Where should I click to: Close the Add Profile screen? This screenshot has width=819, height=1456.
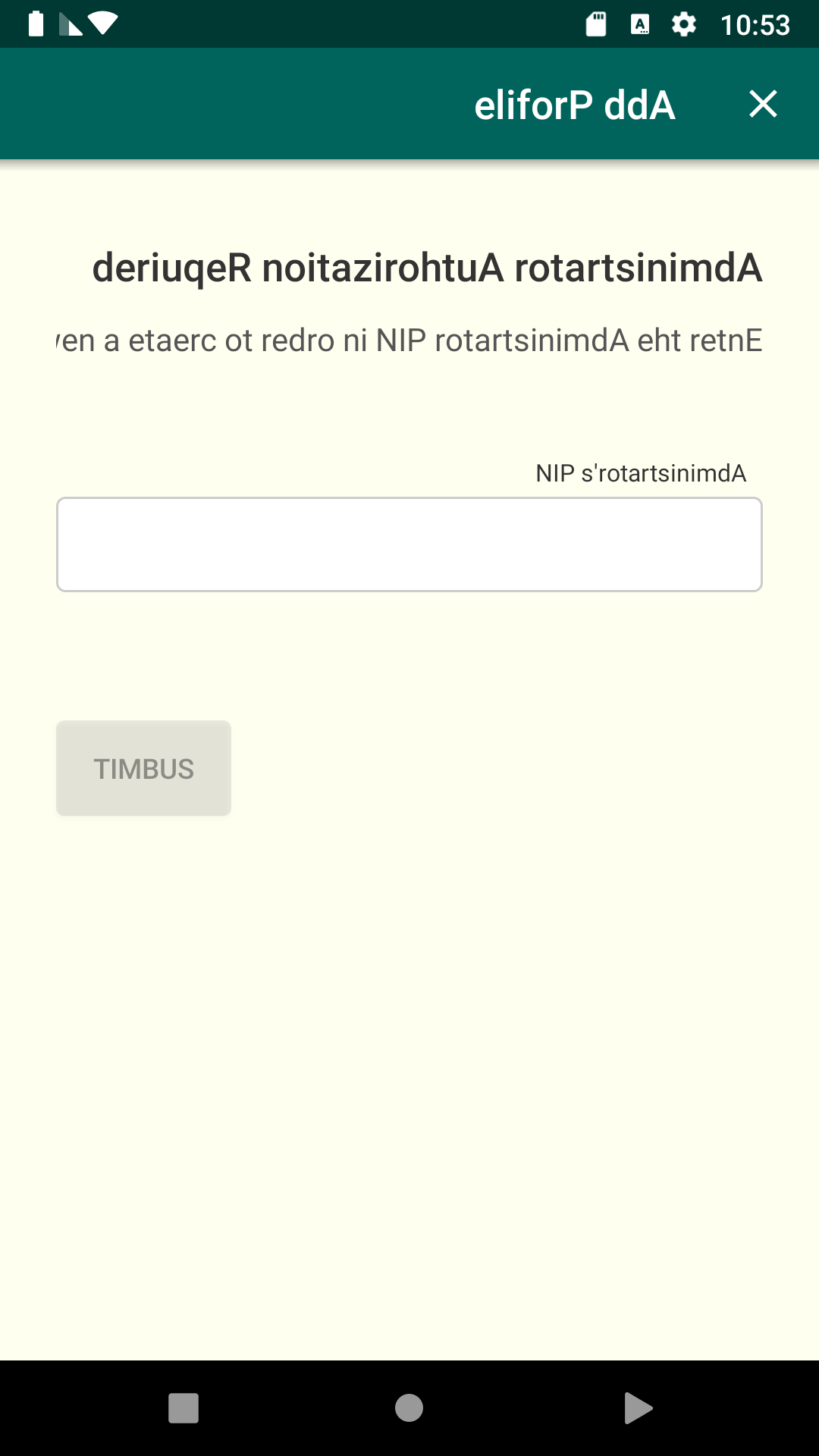pyautogui.click(x=763, y=104)
